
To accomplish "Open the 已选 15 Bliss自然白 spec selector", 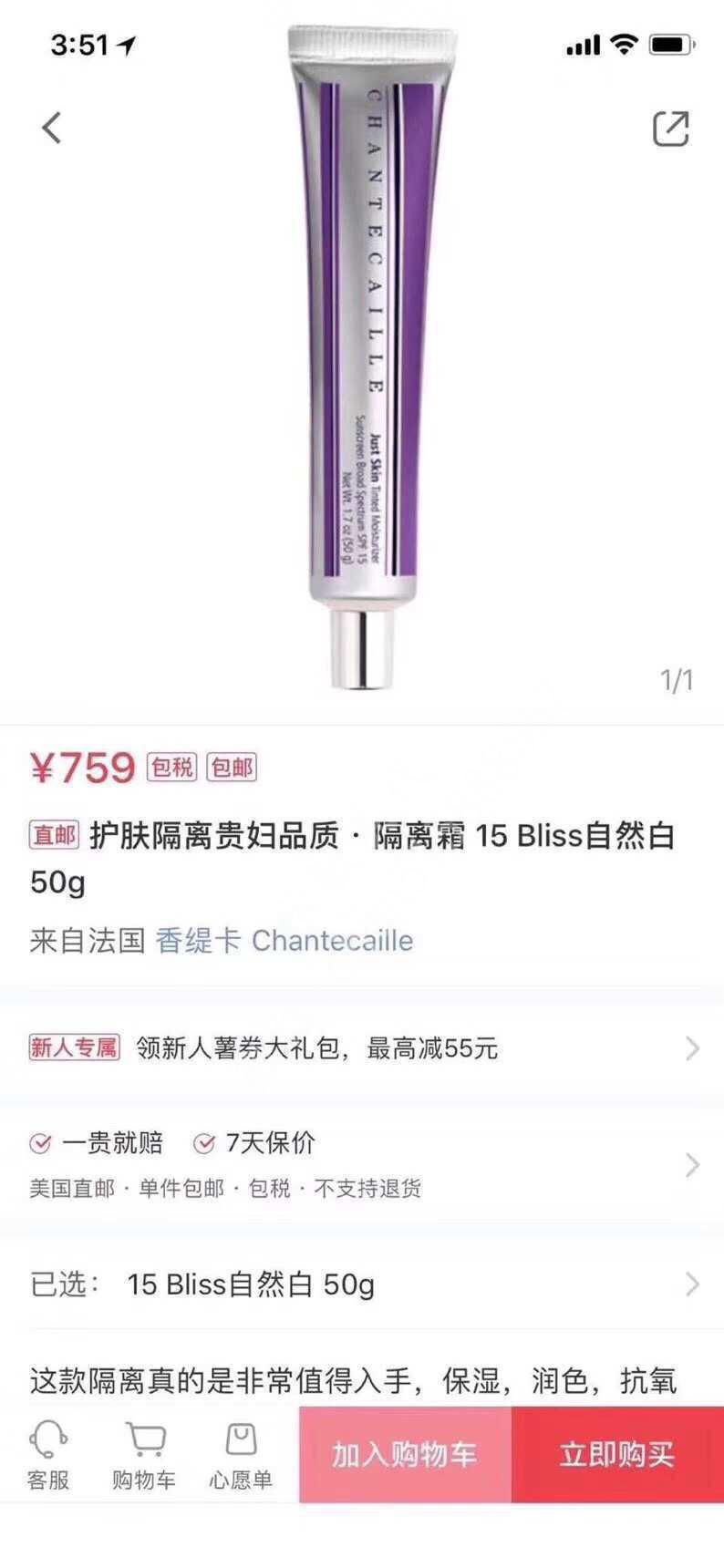I will [x=362, y=1284].
